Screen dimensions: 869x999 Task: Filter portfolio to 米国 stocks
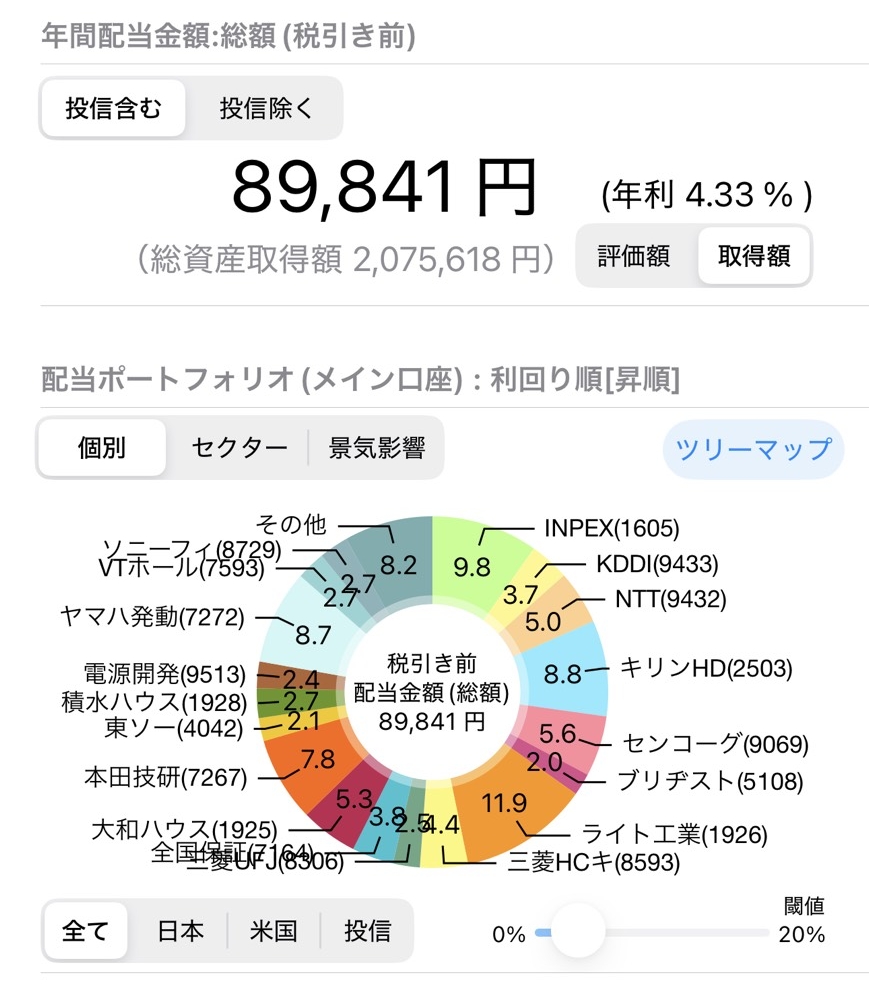coord(276,930)
